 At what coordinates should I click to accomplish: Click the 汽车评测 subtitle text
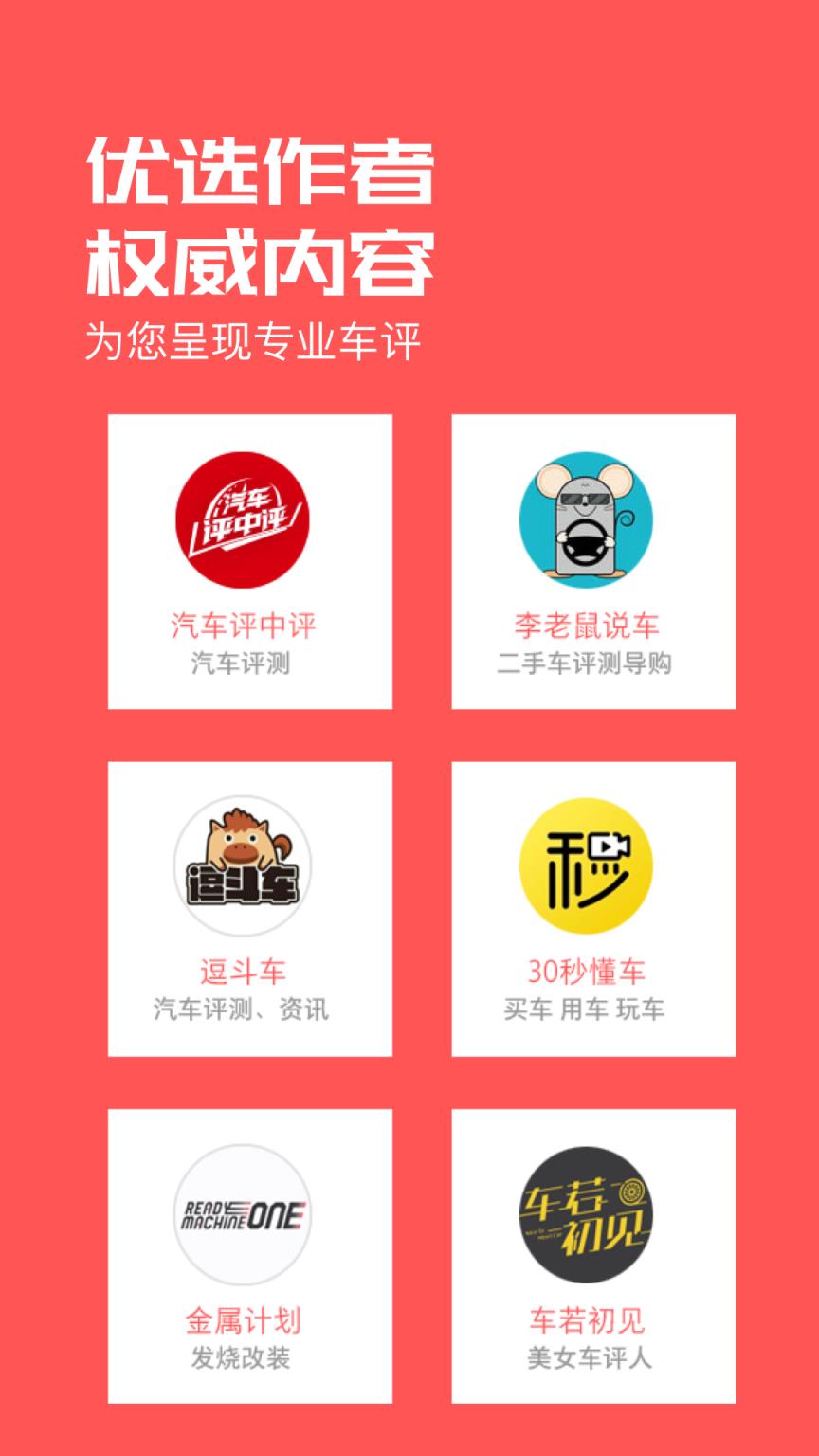tap(242, 664)
